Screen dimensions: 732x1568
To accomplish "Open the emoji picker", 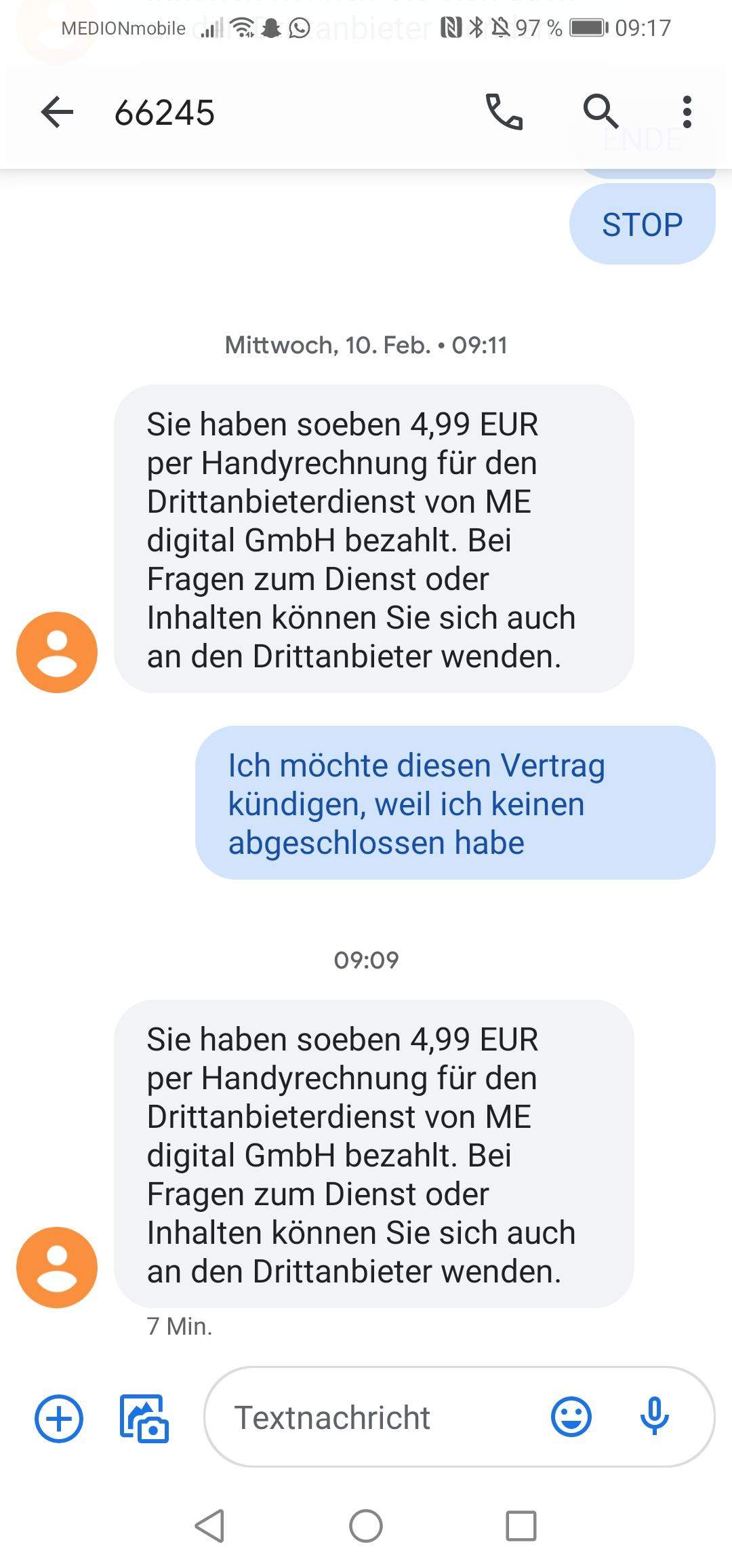I will 571,1417.
